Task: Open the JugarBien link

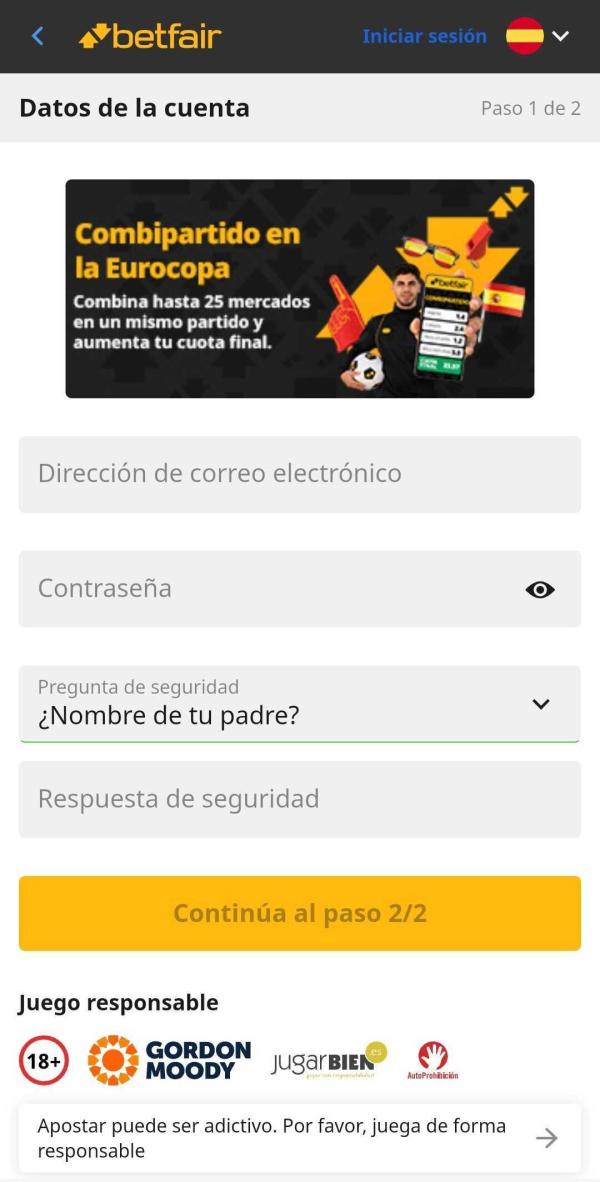Action: (x=329, y=1061)
